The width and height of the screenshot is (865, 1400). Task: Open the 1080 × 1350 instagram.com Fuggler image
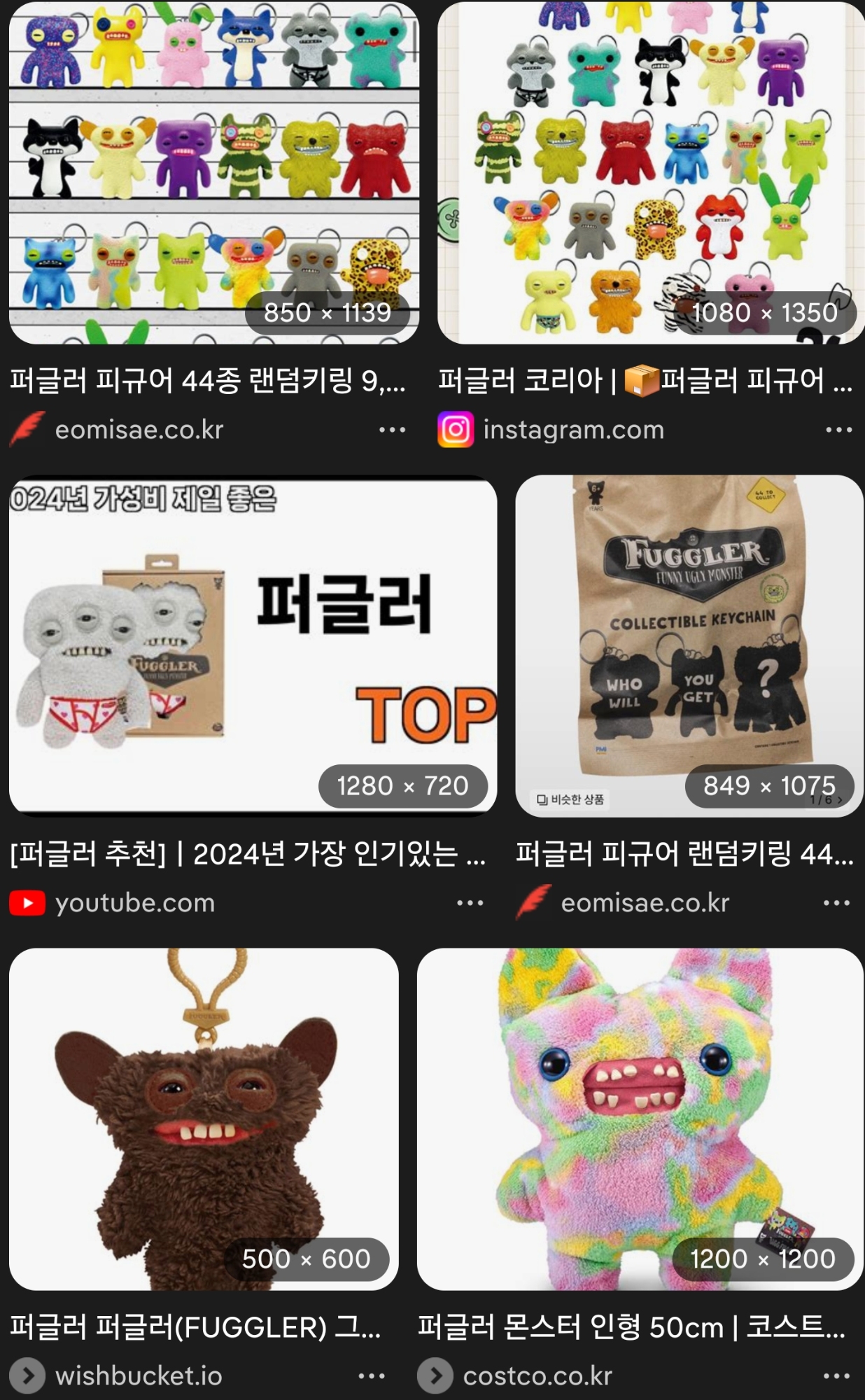[649, 171]
